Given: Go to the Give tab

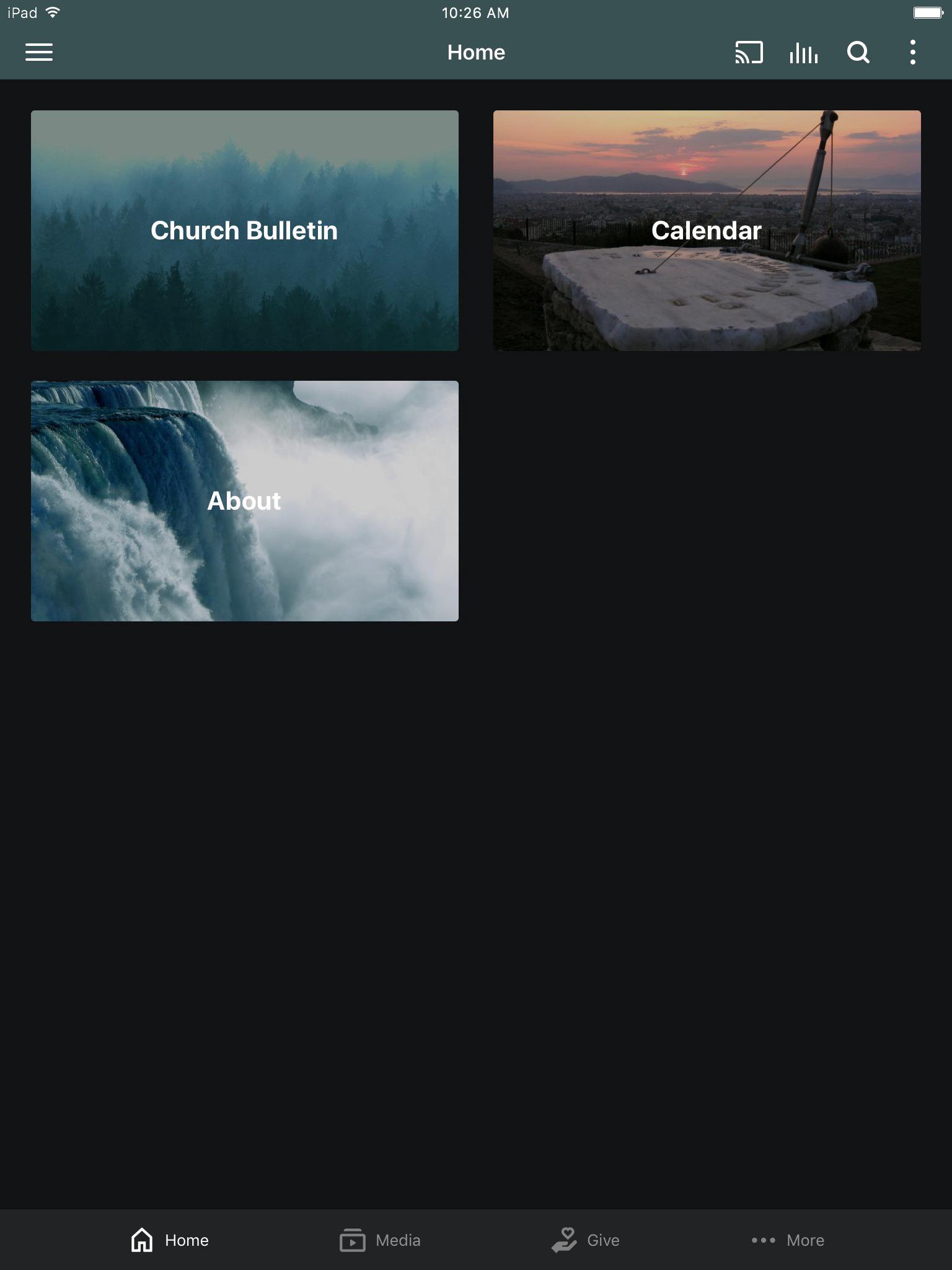Looking at the screenshot, I should pos(586,1240).
